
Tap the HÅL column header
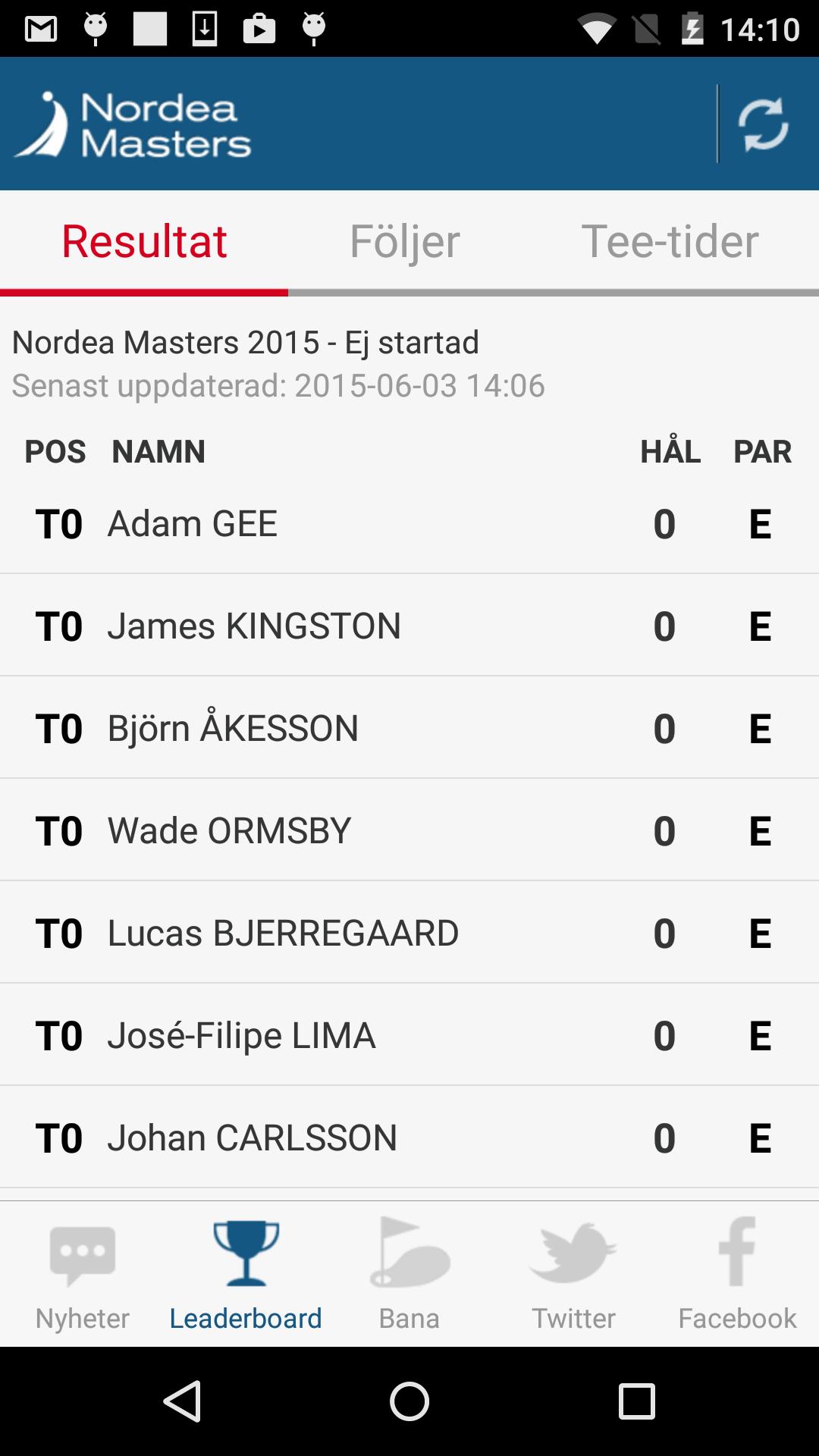point(670,450)
